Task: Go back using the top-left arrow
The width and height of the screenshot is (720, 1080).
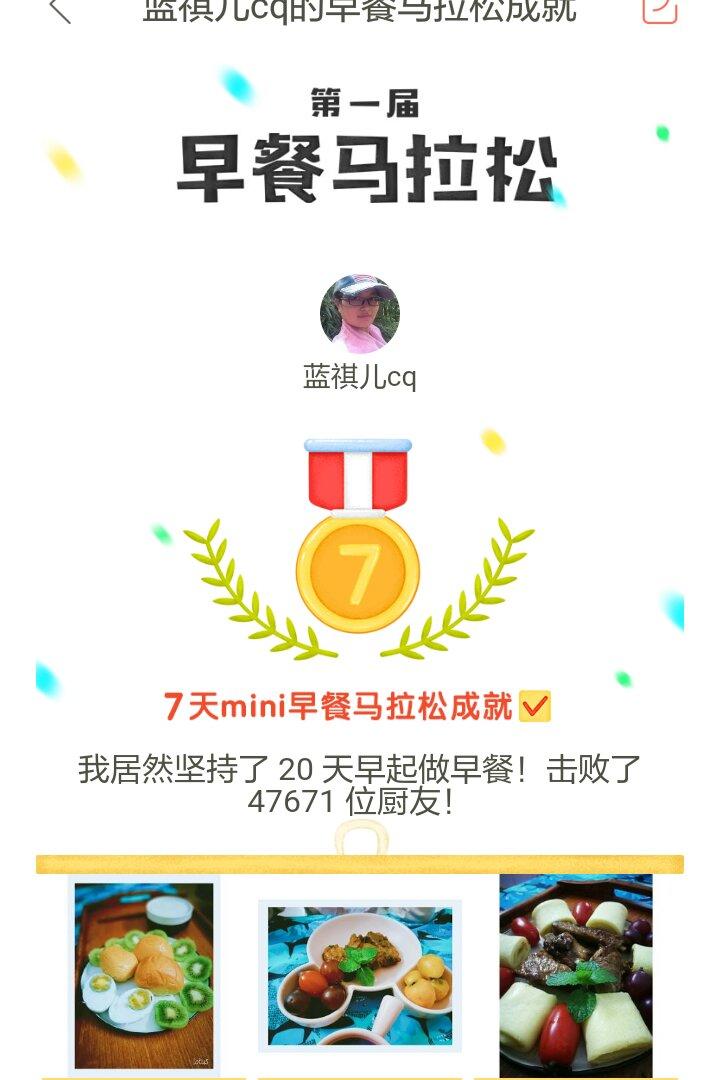Action: (x=61, y=11)
